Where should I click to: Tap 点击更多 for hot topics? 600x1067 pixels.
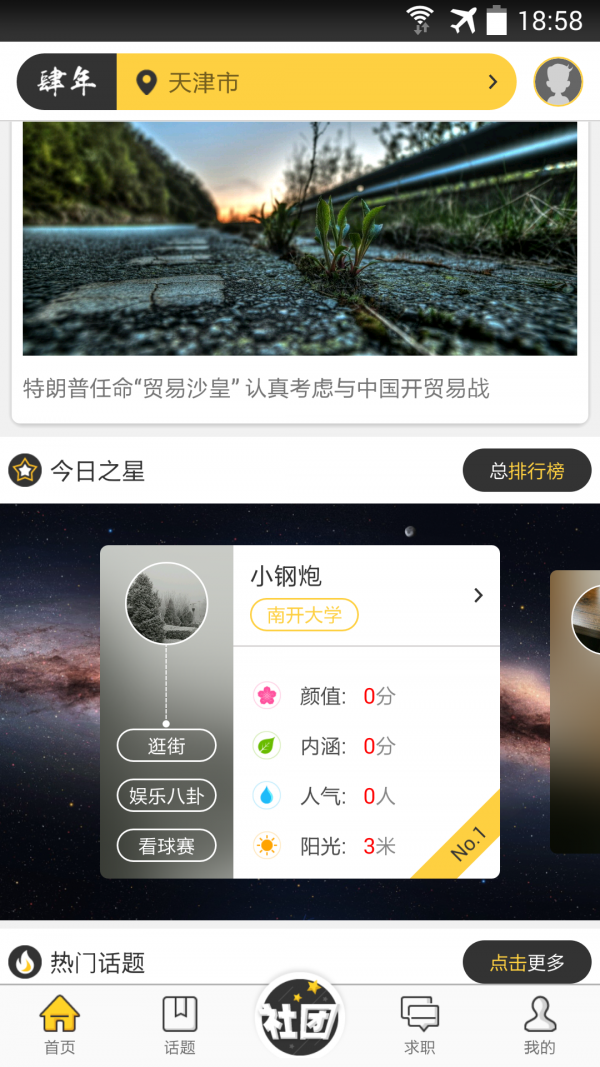click(x=527, y=962)
